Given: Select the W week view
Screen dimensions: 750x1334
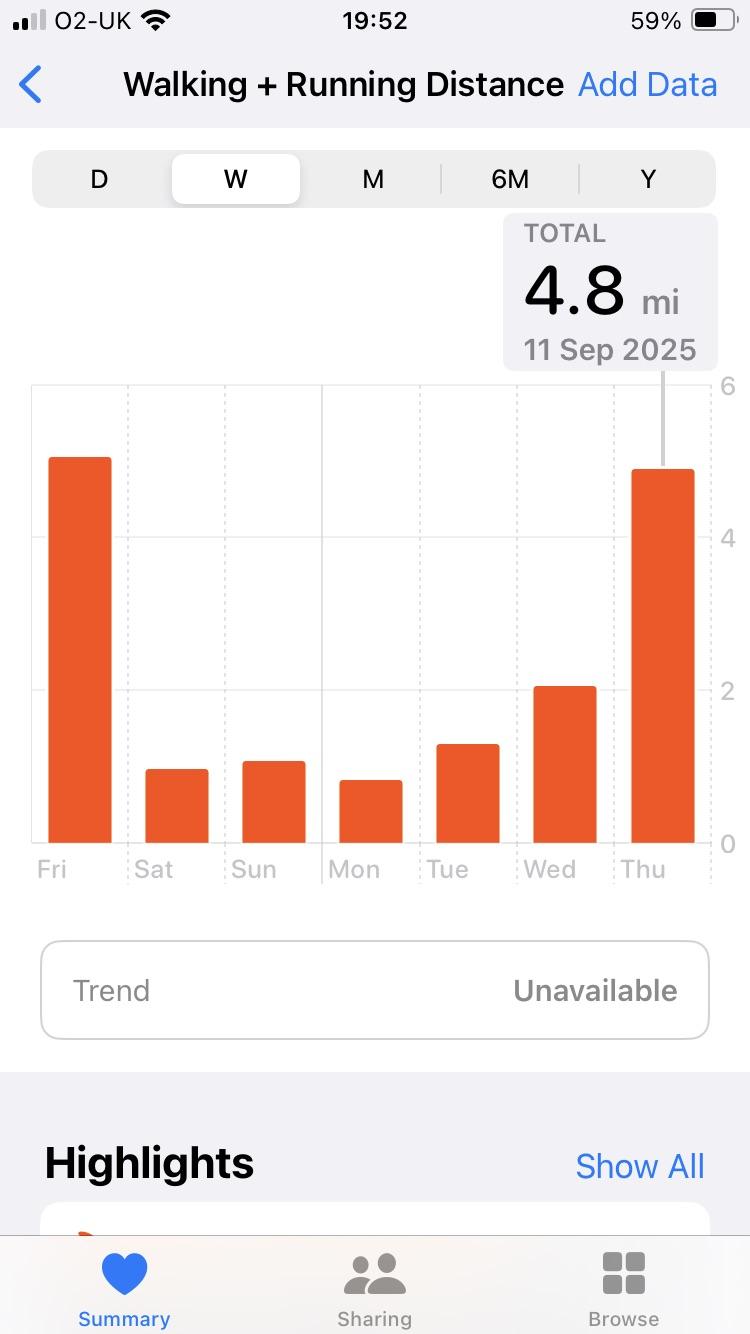Looking at the screenshot, I should pyautogui.click(x=236, y=179).
